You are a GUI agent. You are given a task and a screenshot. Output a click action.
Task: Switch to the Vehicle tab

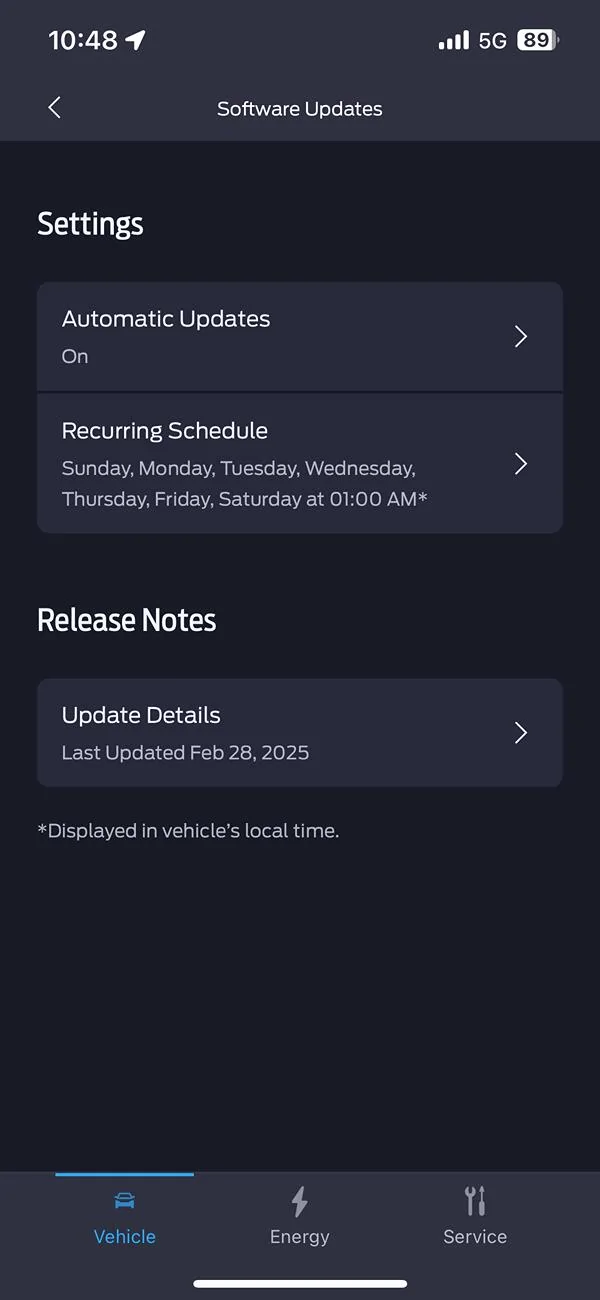click(125, 1217)
